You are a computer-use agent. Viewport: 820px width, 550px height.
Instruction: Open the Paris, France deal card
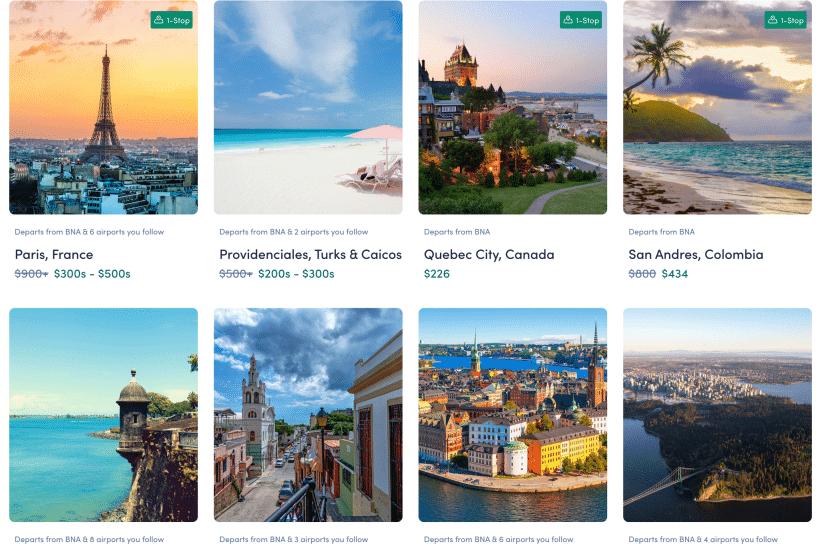pyautogui.click(x=103, y=110)
